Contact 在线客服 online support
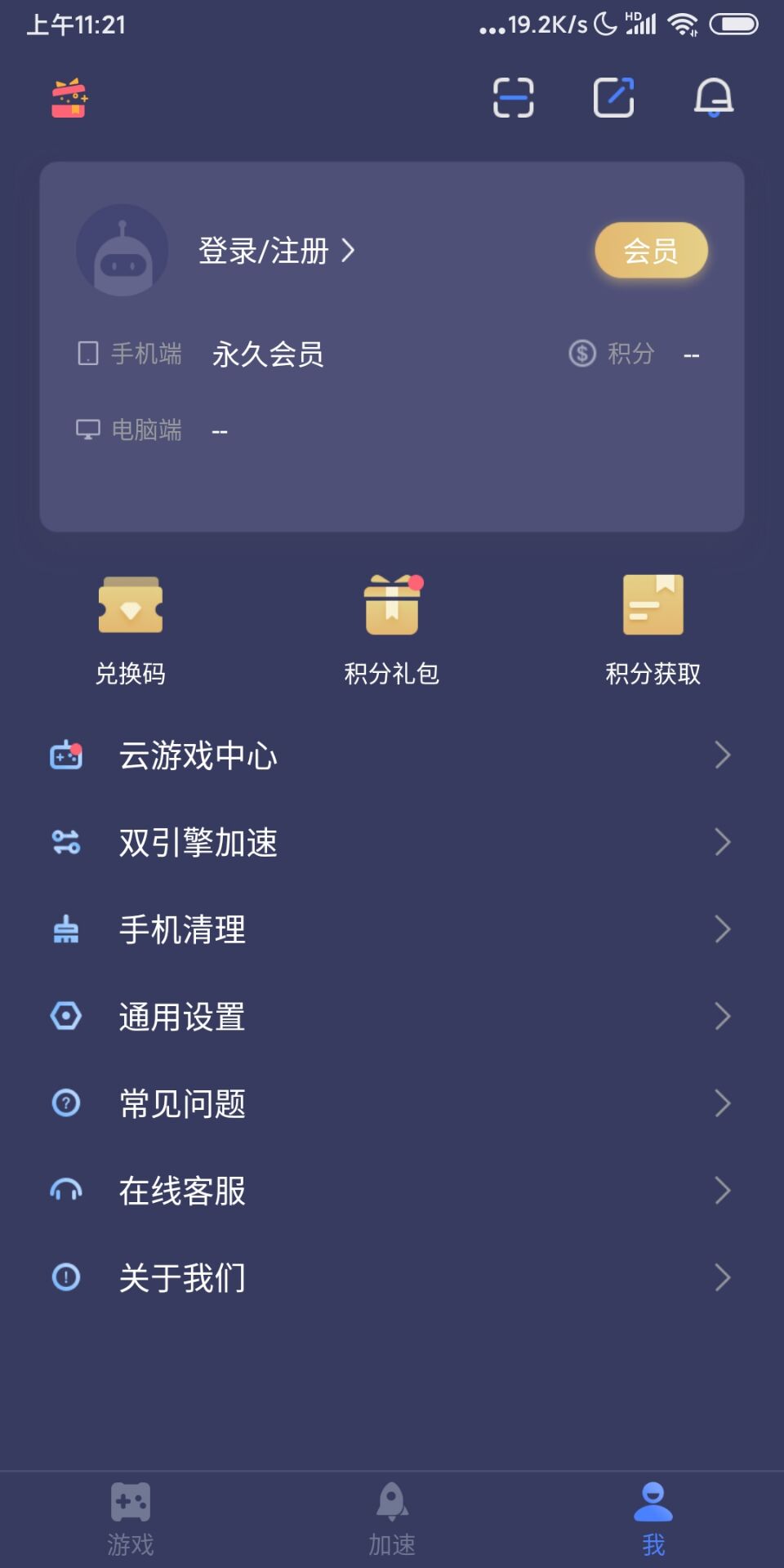The image size is (784, 1568). pyautogui.click(x=390, y=1191)
